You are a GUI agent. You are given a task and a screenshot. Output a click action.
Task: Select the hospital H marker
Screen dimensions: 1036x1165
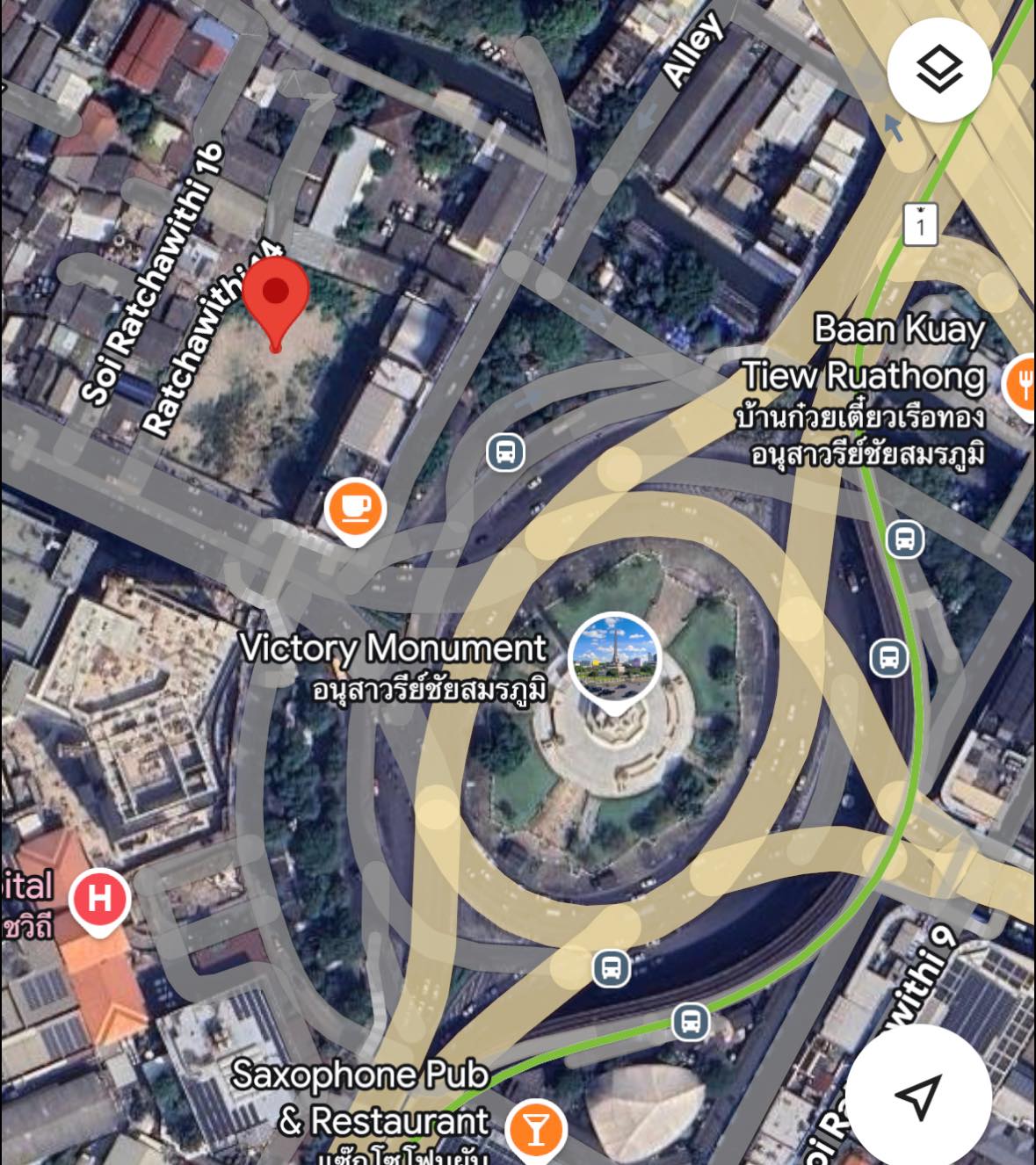pos(99,900)
